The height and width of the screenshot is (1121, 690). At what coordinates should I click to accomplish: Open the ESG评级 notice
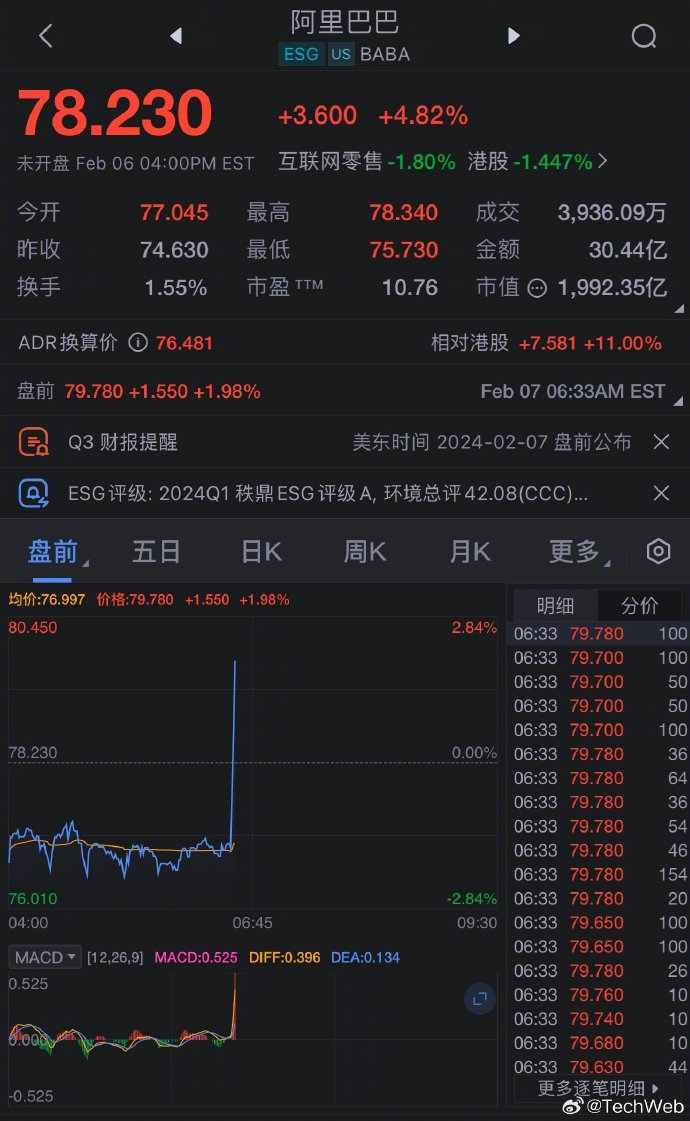[x=327, y=493]
